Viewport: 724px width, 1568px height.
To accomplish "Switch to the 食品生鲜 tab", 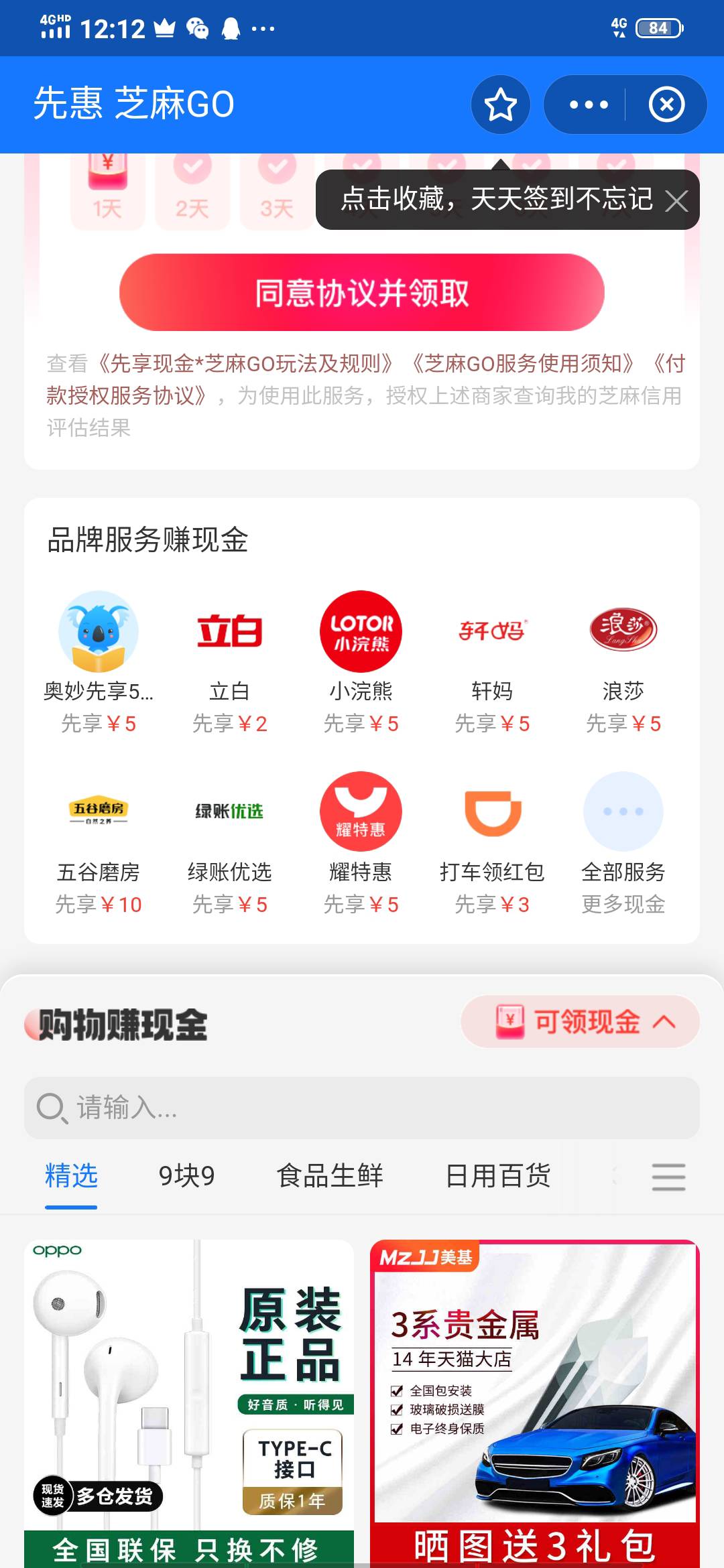I will point(330,1176).
